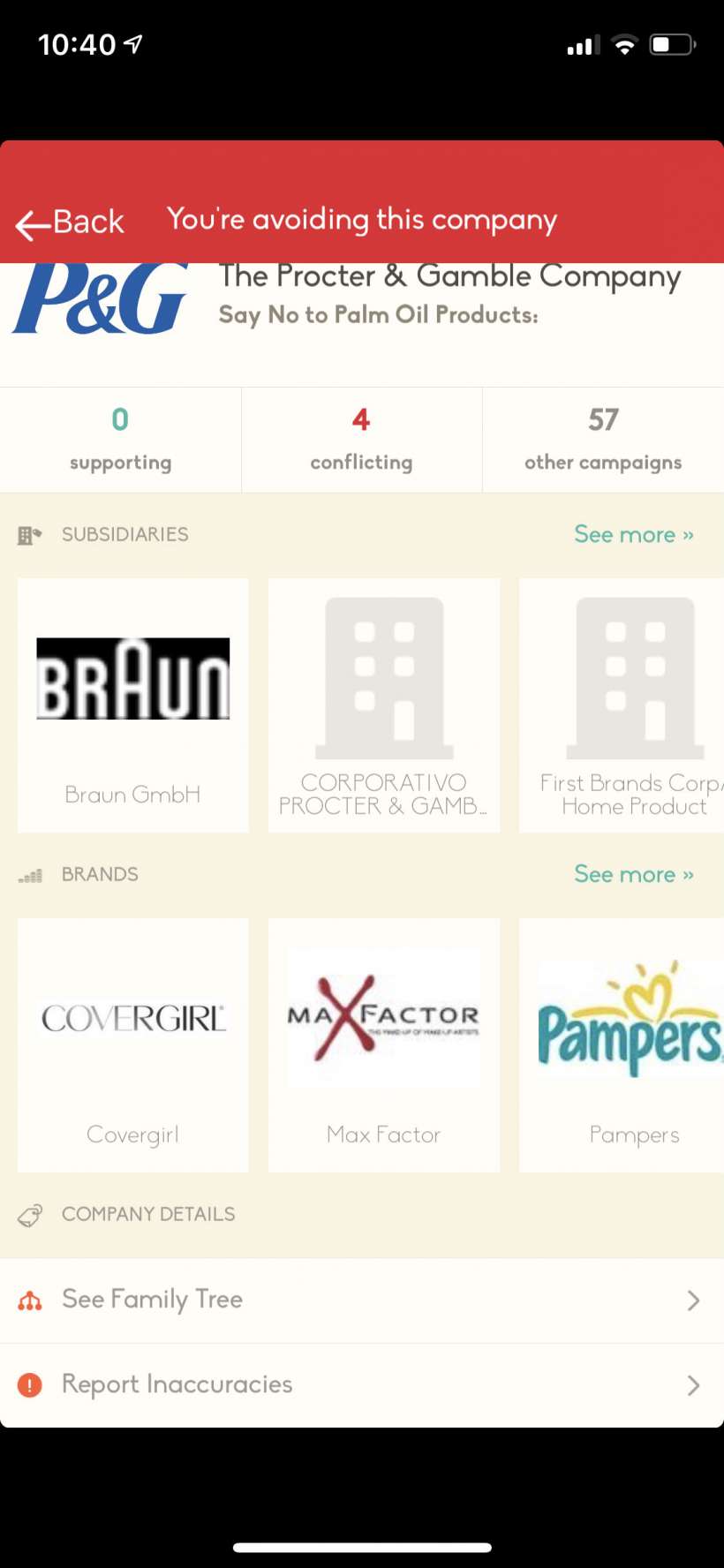Image resolution: width=724 pixels, height=1568 pixels.
Task: Open the Covergirl brand card
Action: (x=133, y=1044)
